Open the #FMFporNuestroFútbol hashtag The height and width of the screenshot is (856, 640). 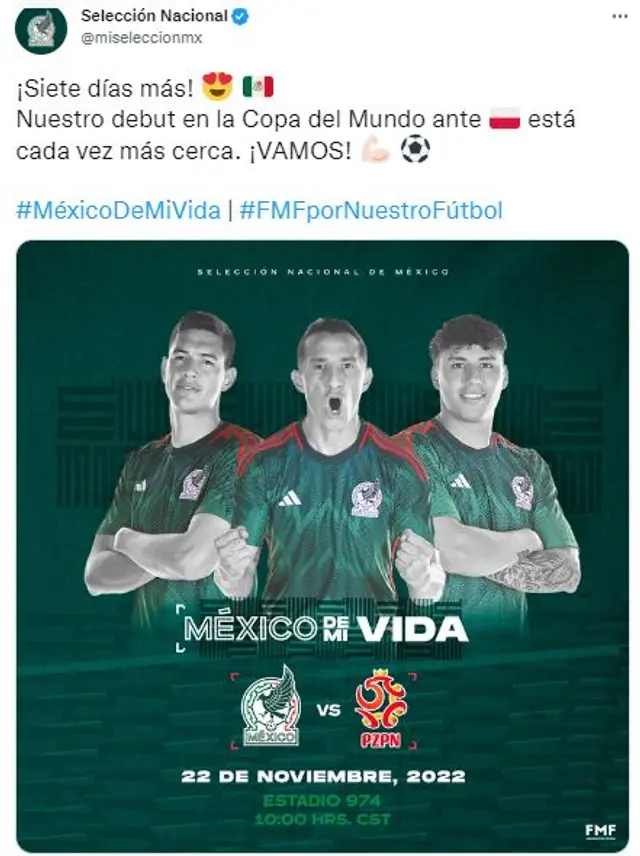371,211
